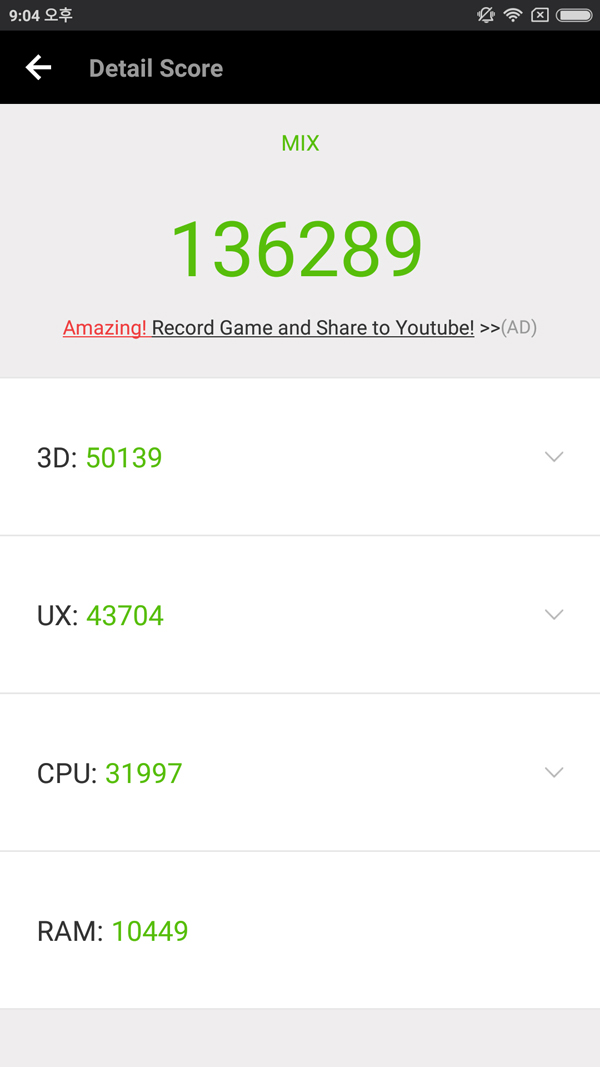Expand the UX score breakdown
The width and height of the screenshot is (600, 1067).
(x=300, y=614)
